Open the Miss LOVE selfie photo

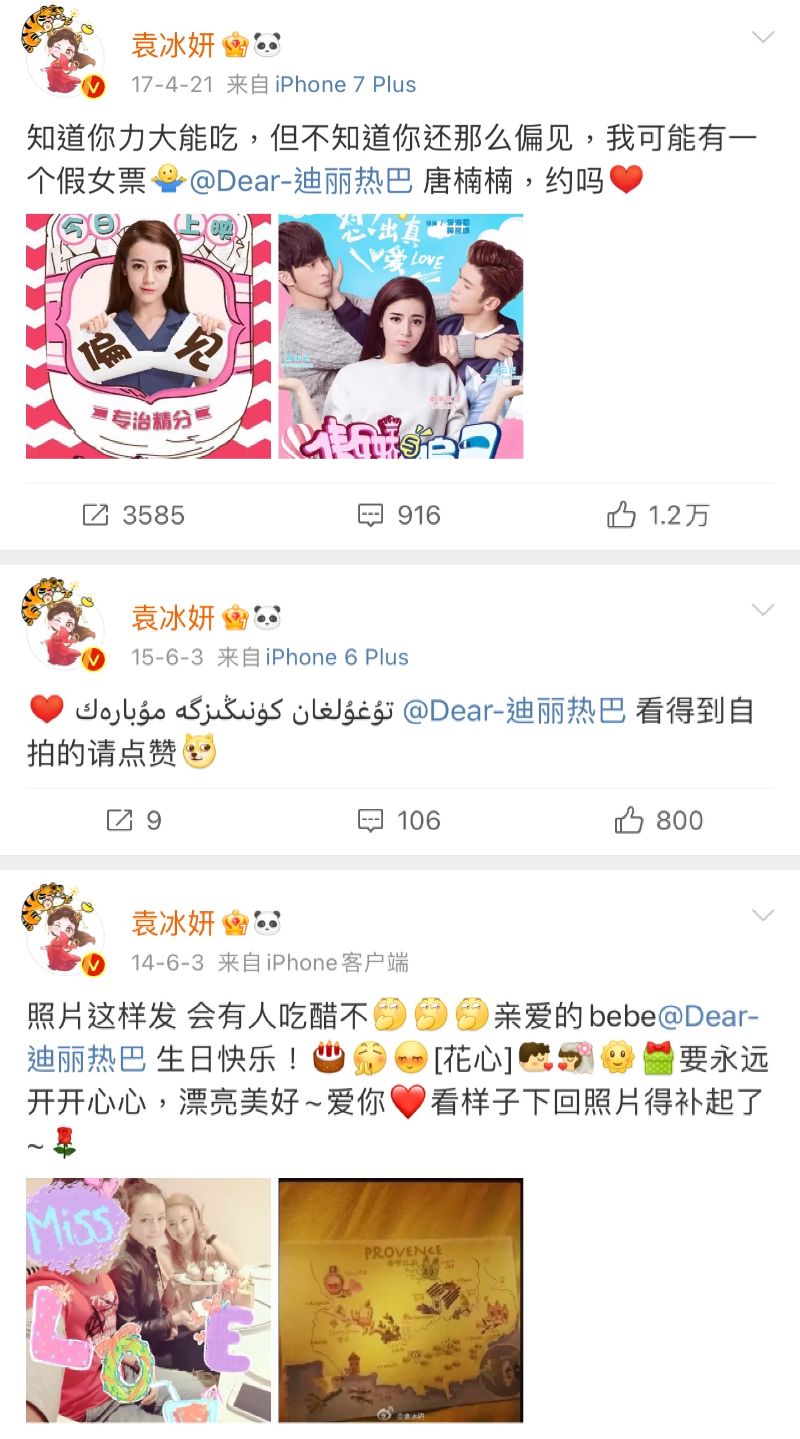(x=148, y=1300)
